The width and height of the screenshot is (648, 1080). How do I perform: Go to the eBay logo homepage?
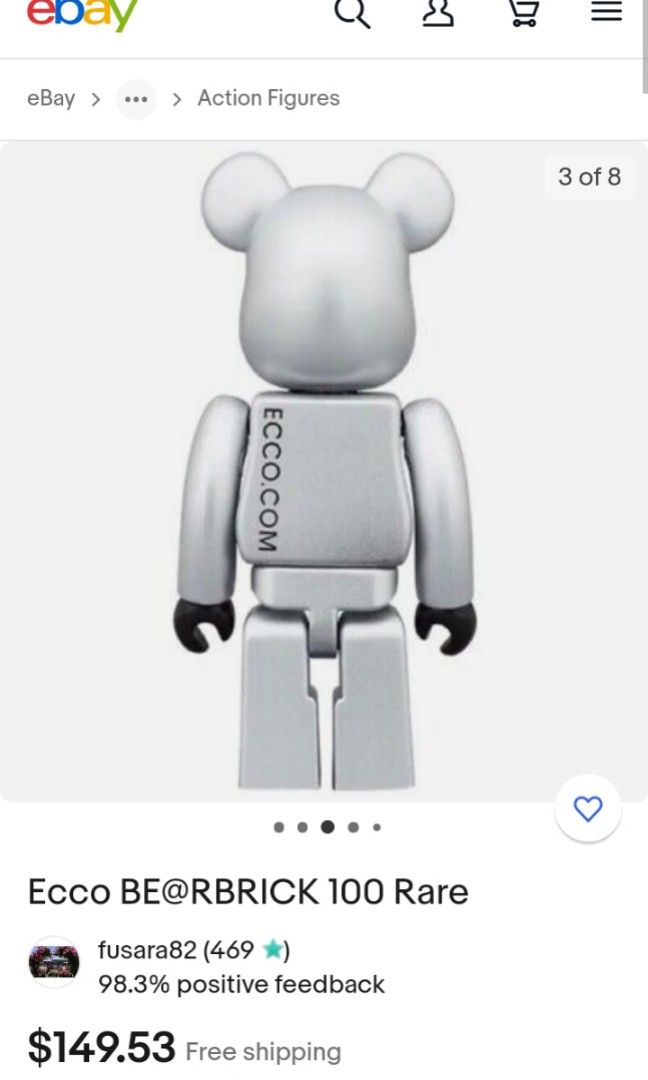coord(80,12)
